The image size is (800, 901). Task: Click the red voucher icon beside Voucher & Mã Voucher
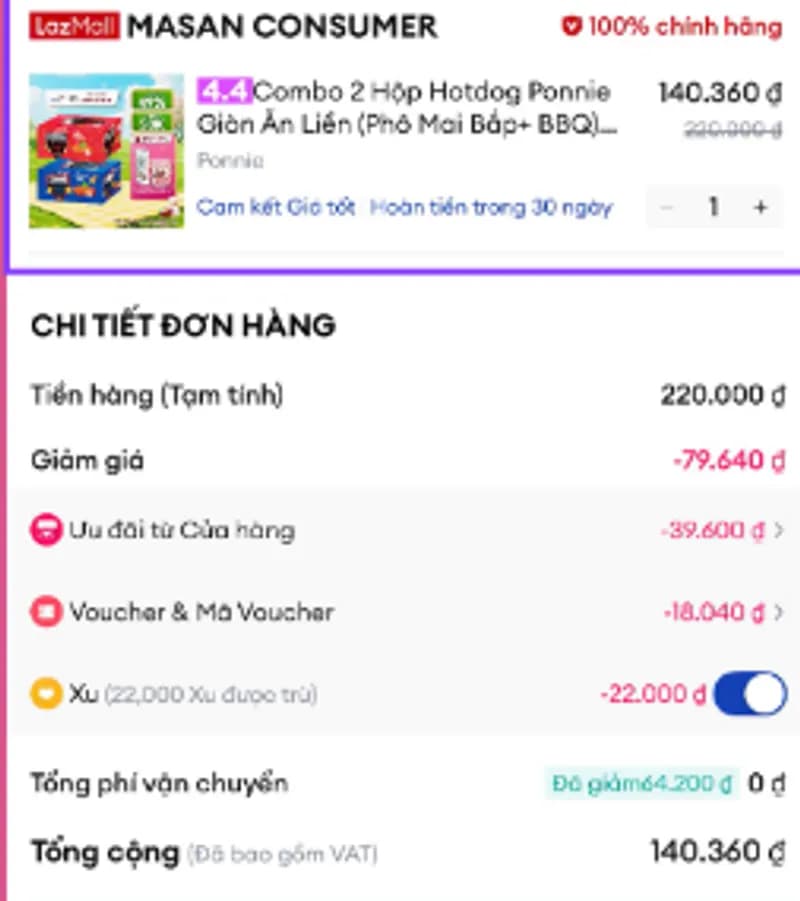coord(47,613)
